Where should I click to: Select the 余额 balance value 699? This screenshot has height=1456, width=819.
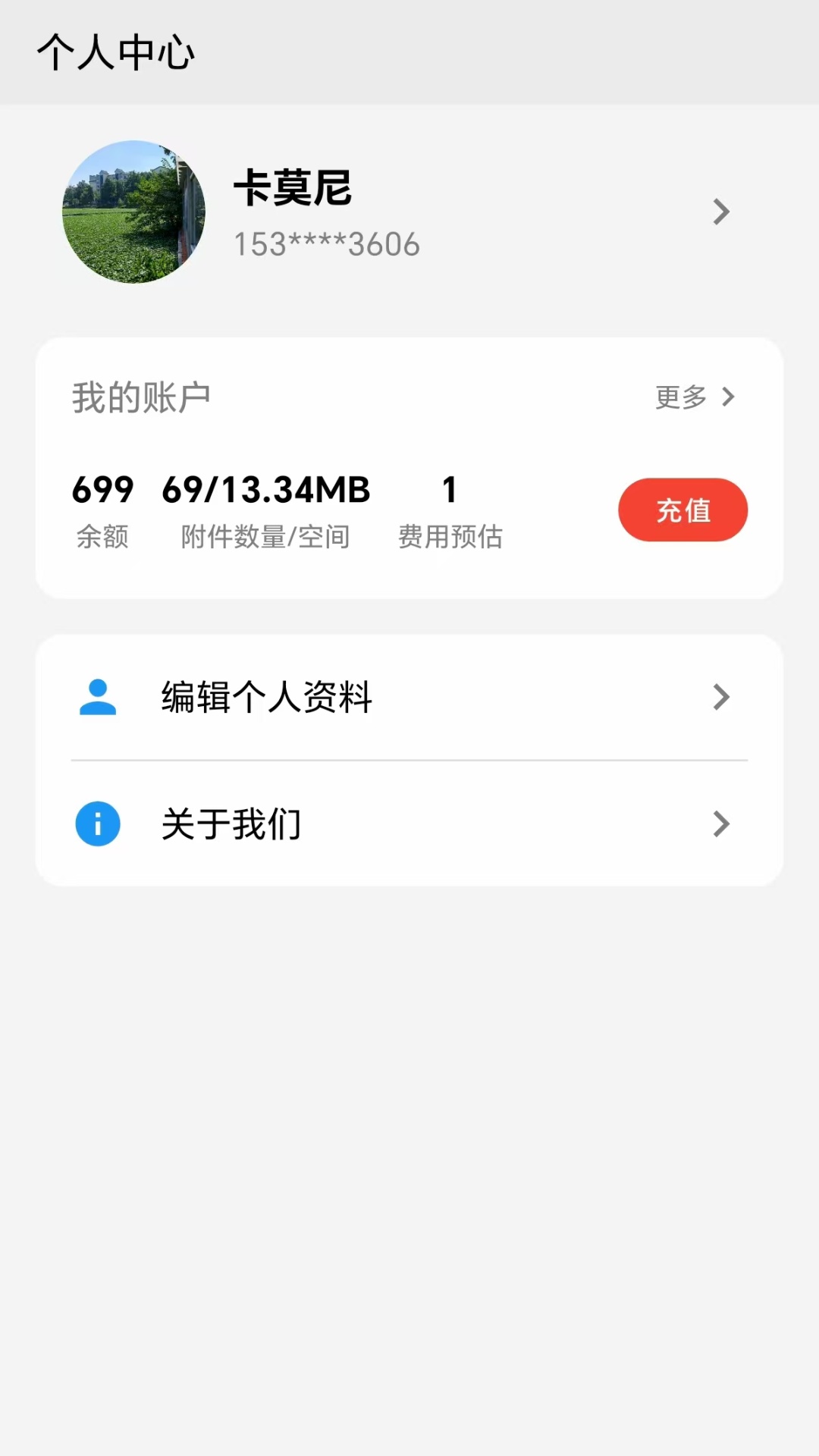click(102, 490)
